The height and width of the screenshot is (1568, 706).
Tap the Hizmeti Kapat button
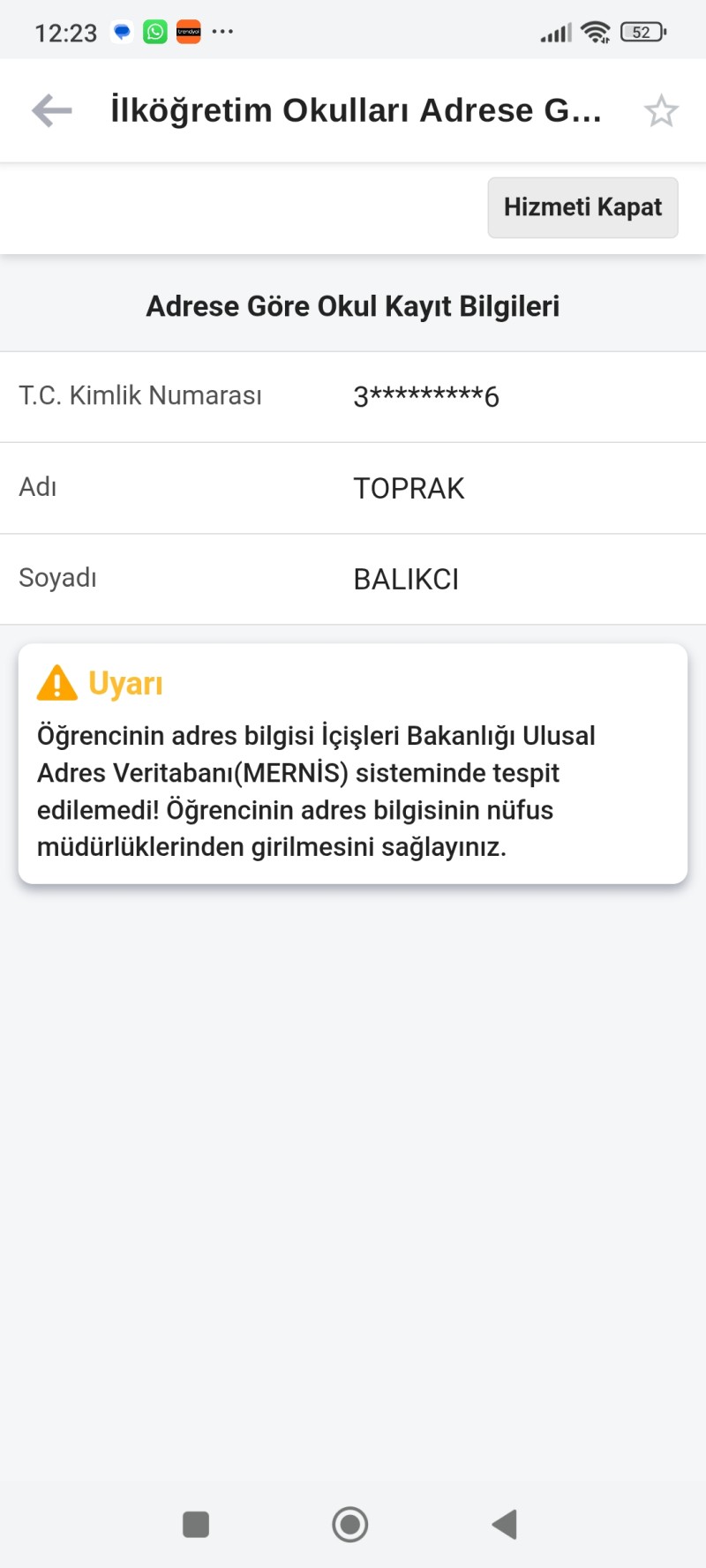click(x=582, y=207)
